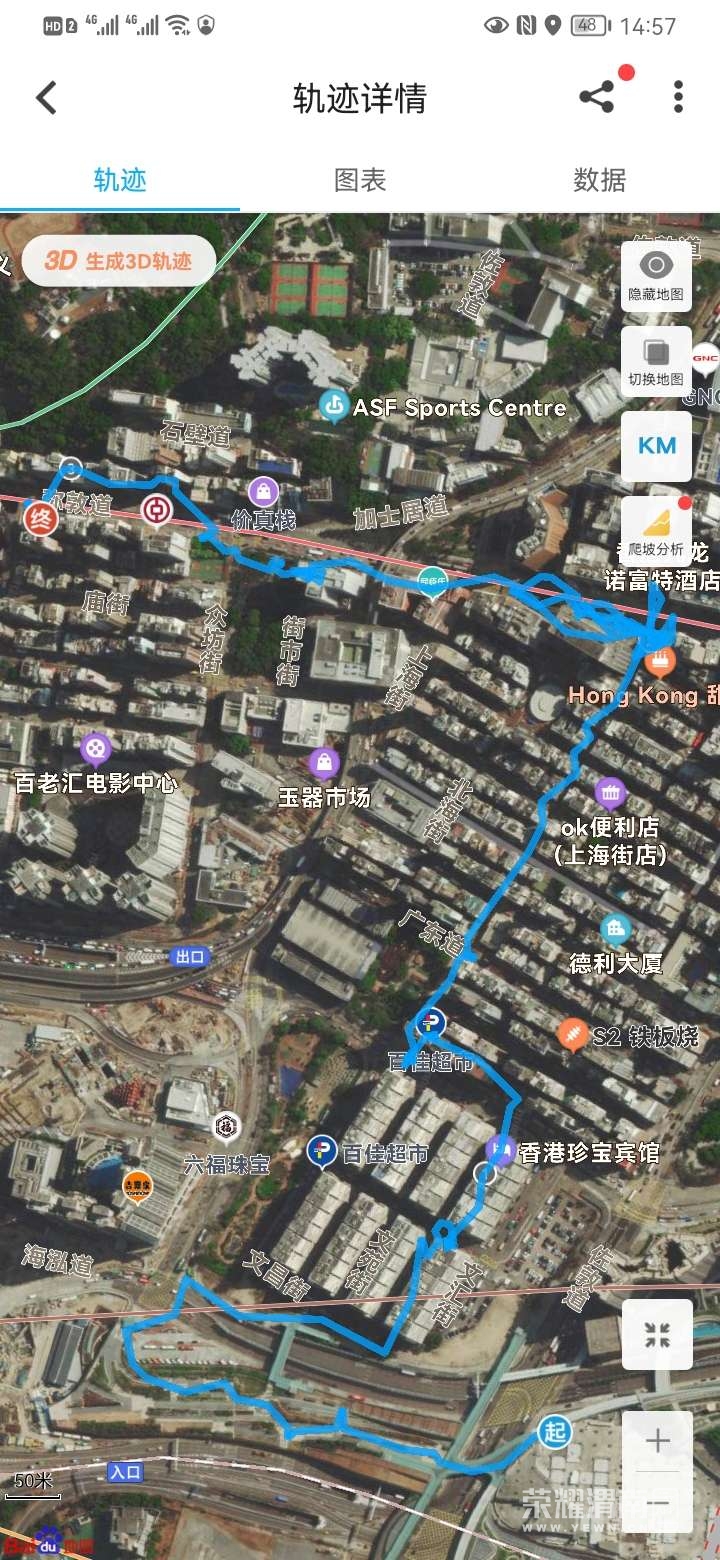Hide the map with 隐藏地图
The image size is (720, 1560).
click(656, 276)
